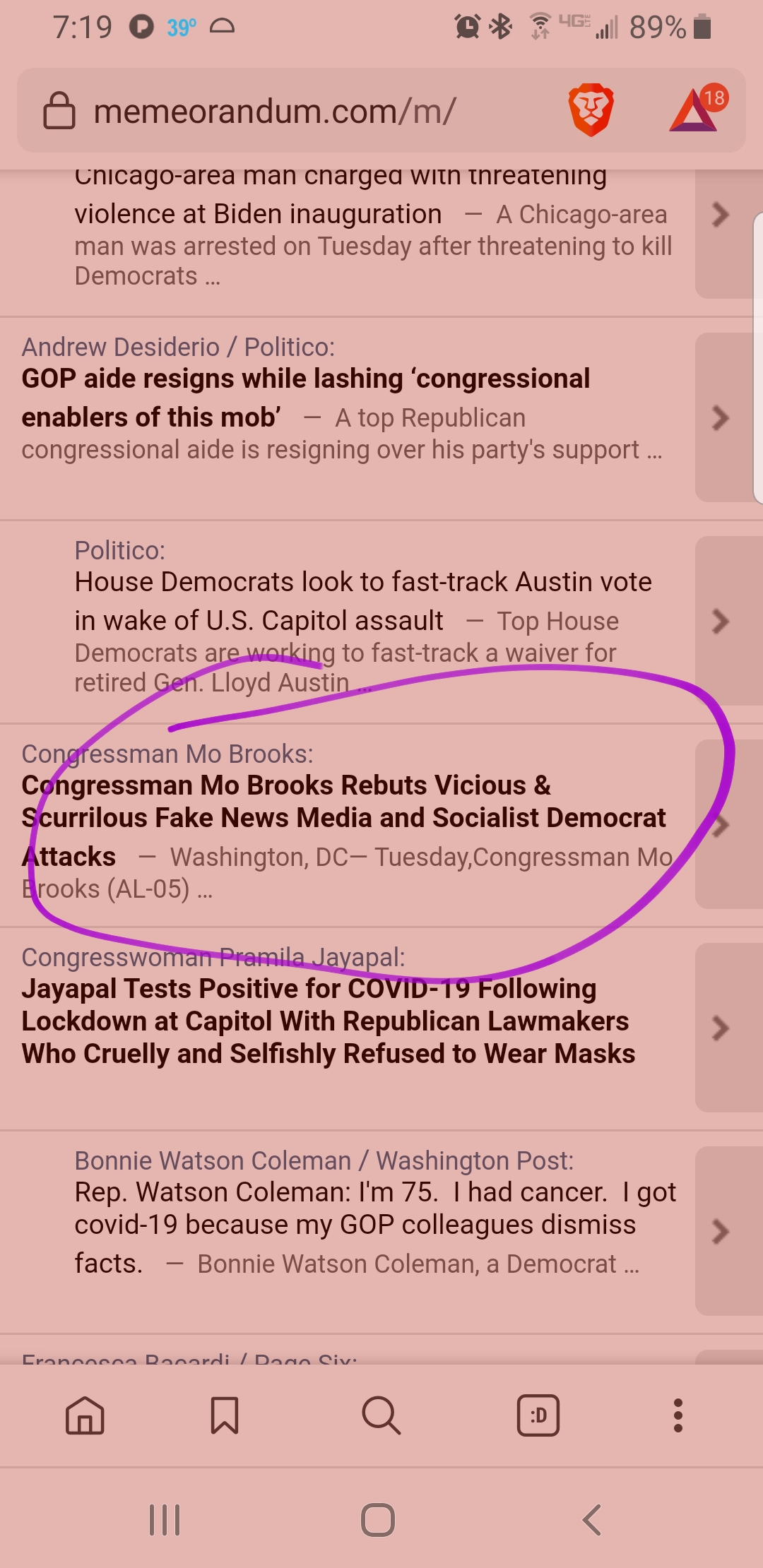763x1568 pixels.
Task: Start a new browser search
Action: tap(381, 1415)
